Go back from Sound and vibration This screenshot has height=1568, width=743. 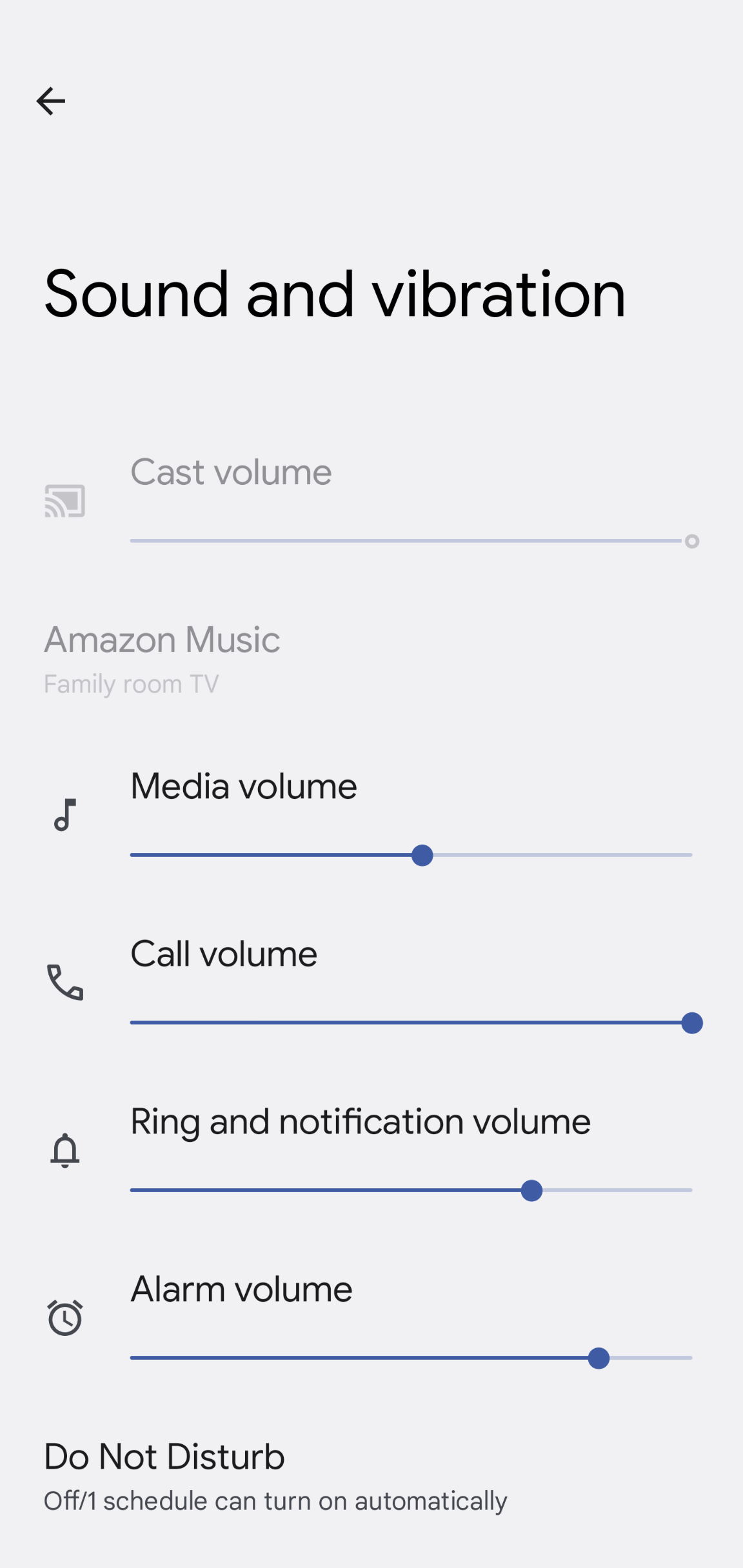tap(51, 101)
